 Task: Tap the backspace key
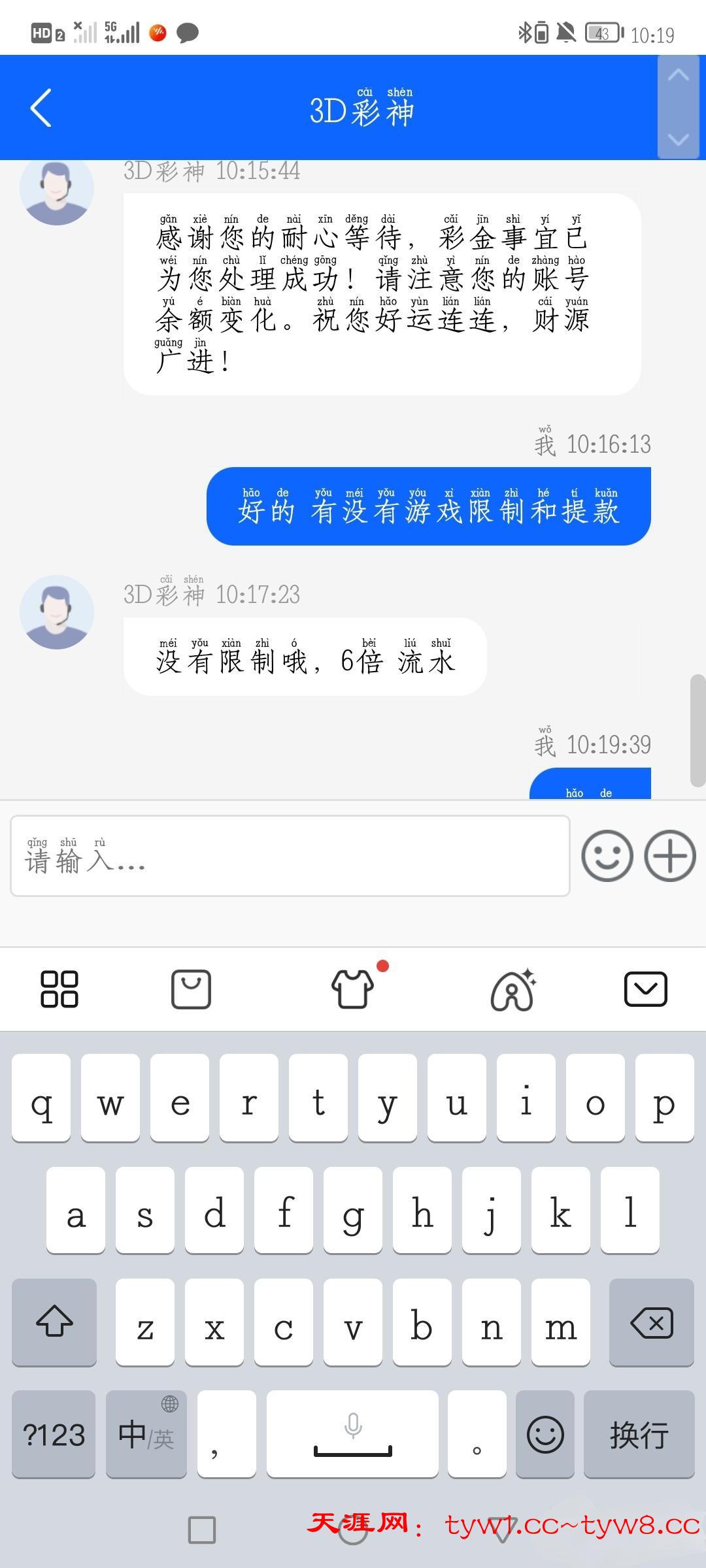(651, 1322)
